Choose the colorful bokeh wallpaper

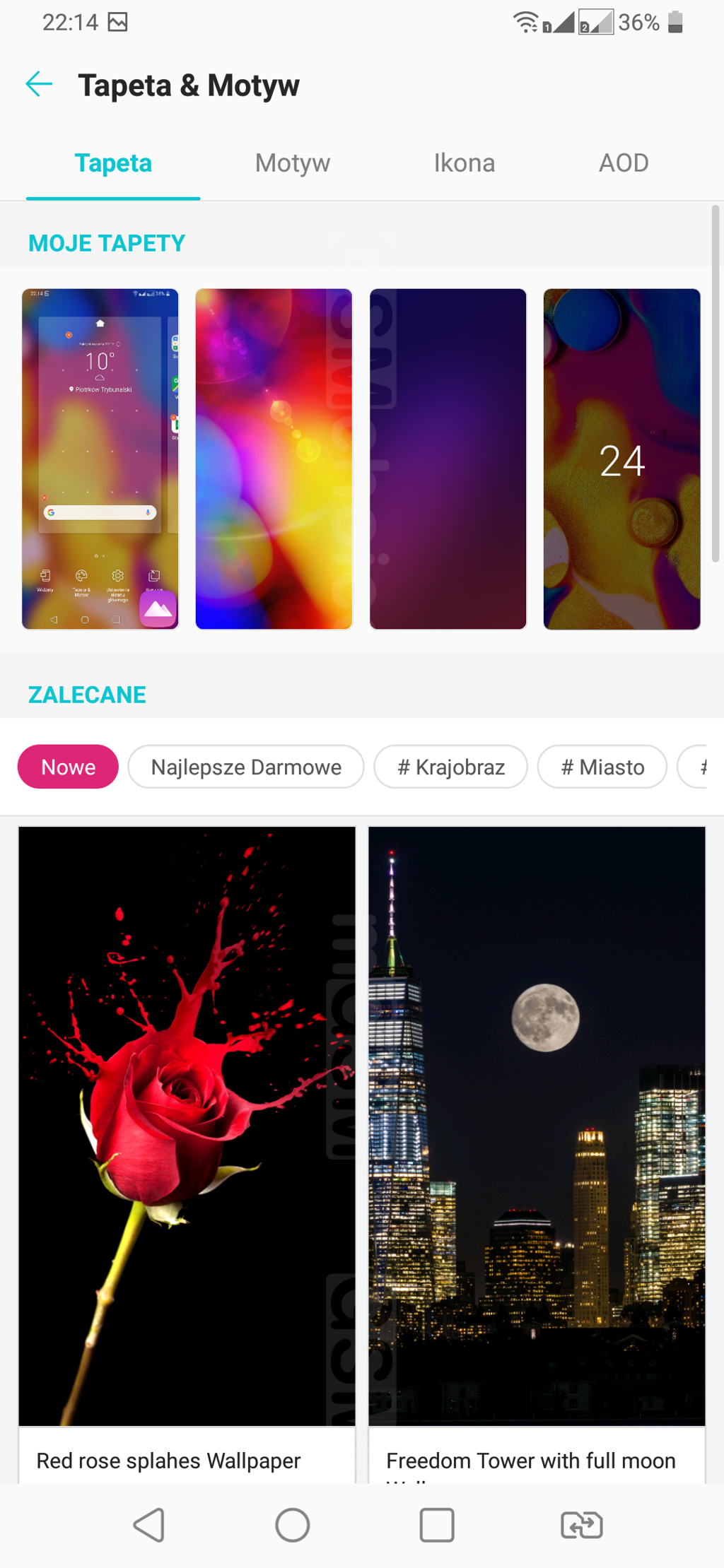click(x=274, y=459)
